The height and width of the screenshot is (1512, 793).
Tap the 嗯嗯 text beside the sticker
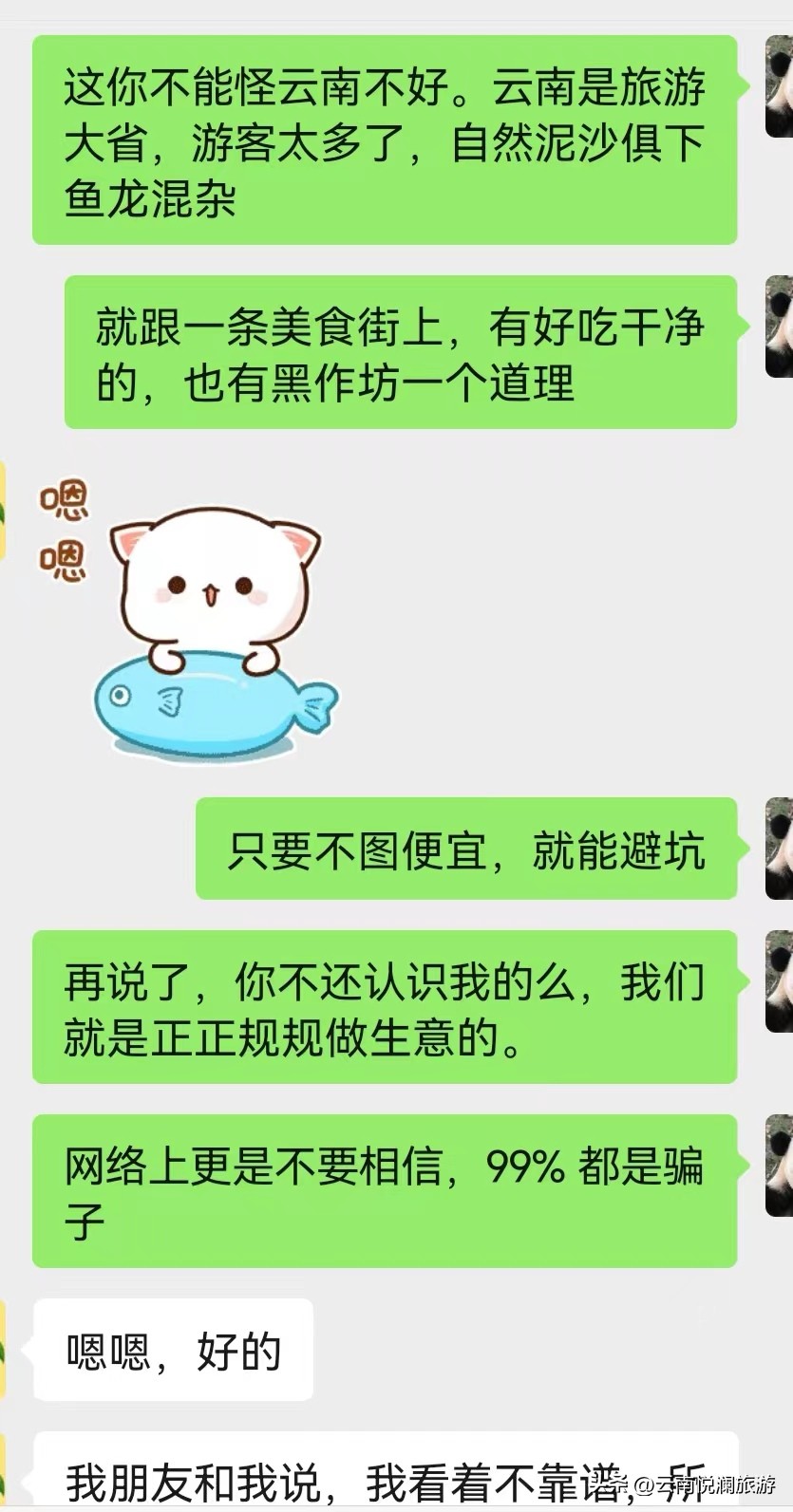(x=62, y=527)
